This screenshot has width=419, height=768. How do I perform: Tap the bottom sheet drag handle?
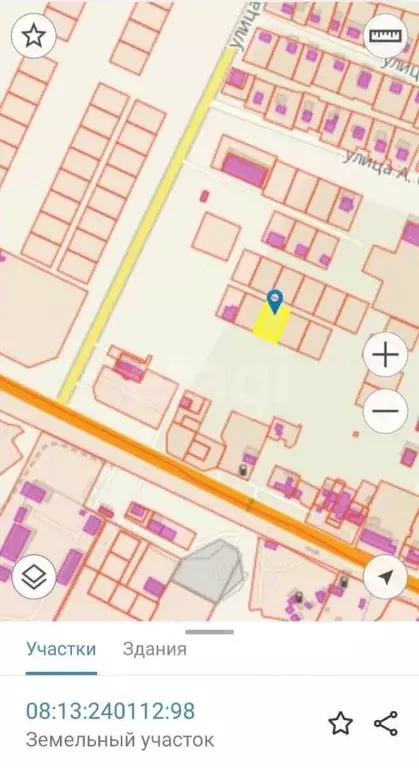[209, 632]
